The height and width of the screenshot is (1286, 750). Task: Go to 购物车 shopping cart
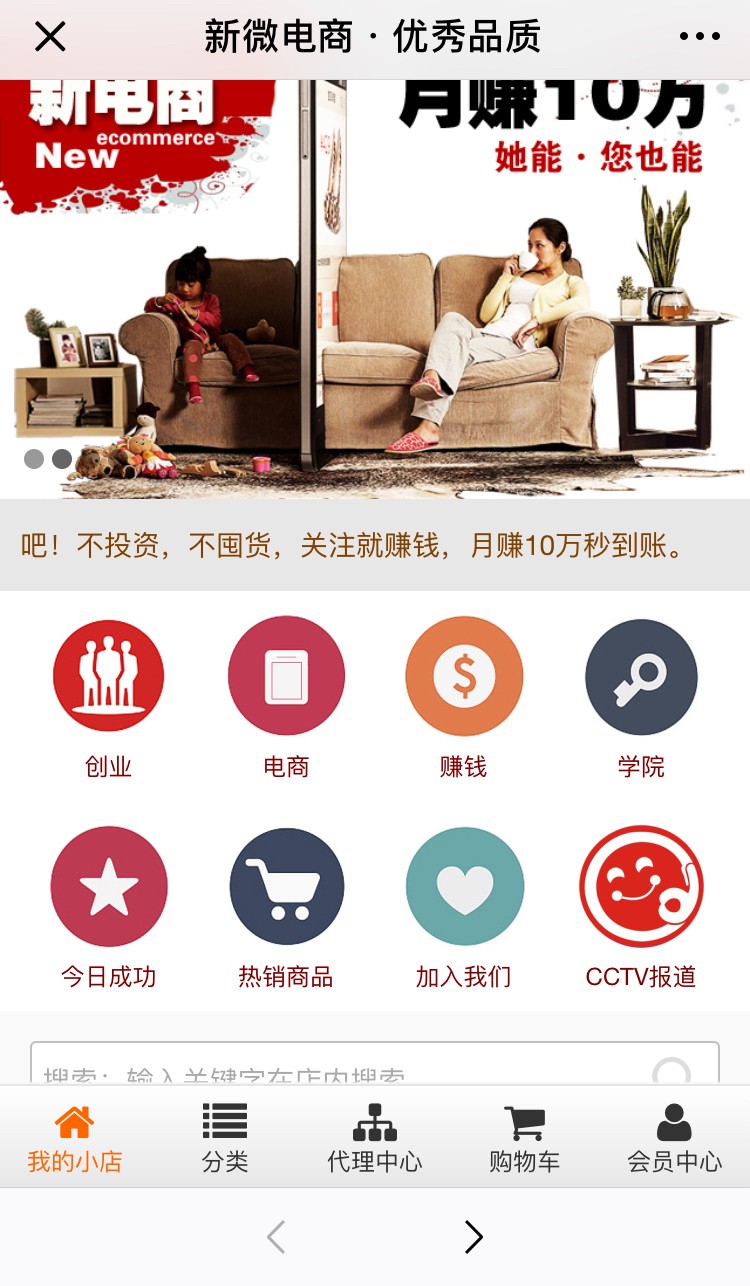524,1138
